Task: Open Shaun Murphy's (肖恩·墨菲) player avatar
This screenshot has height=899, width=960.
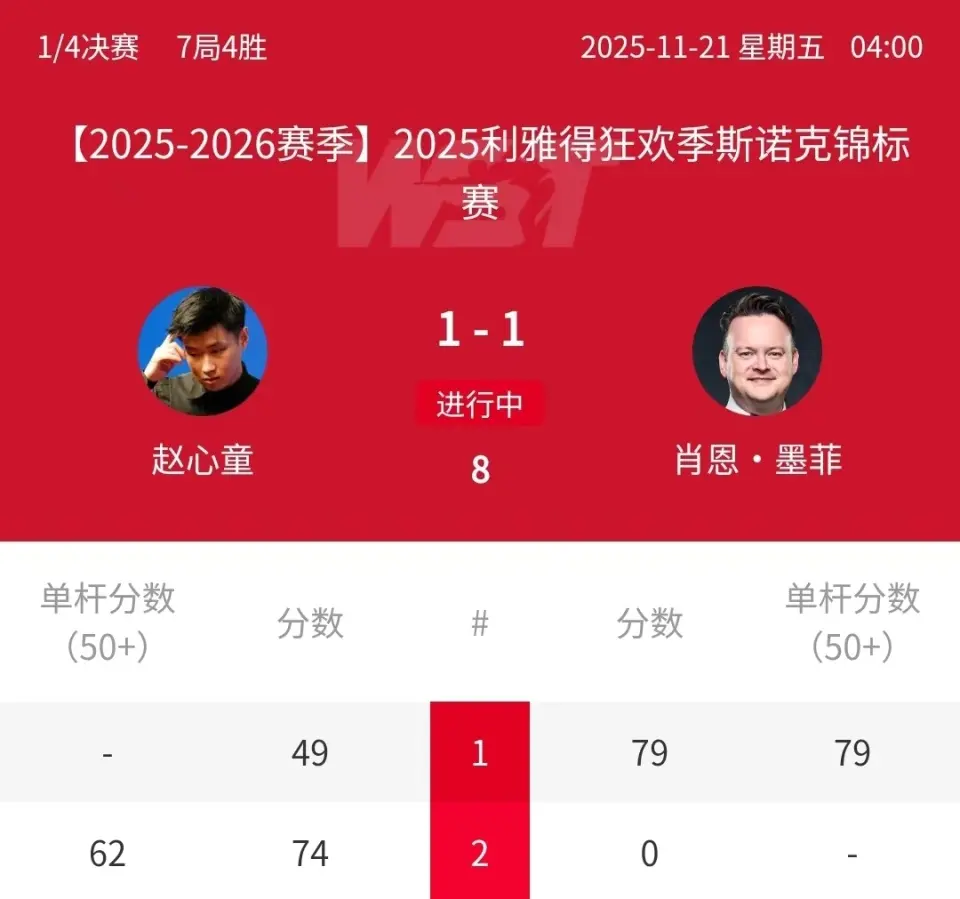Action: (757, 351)
